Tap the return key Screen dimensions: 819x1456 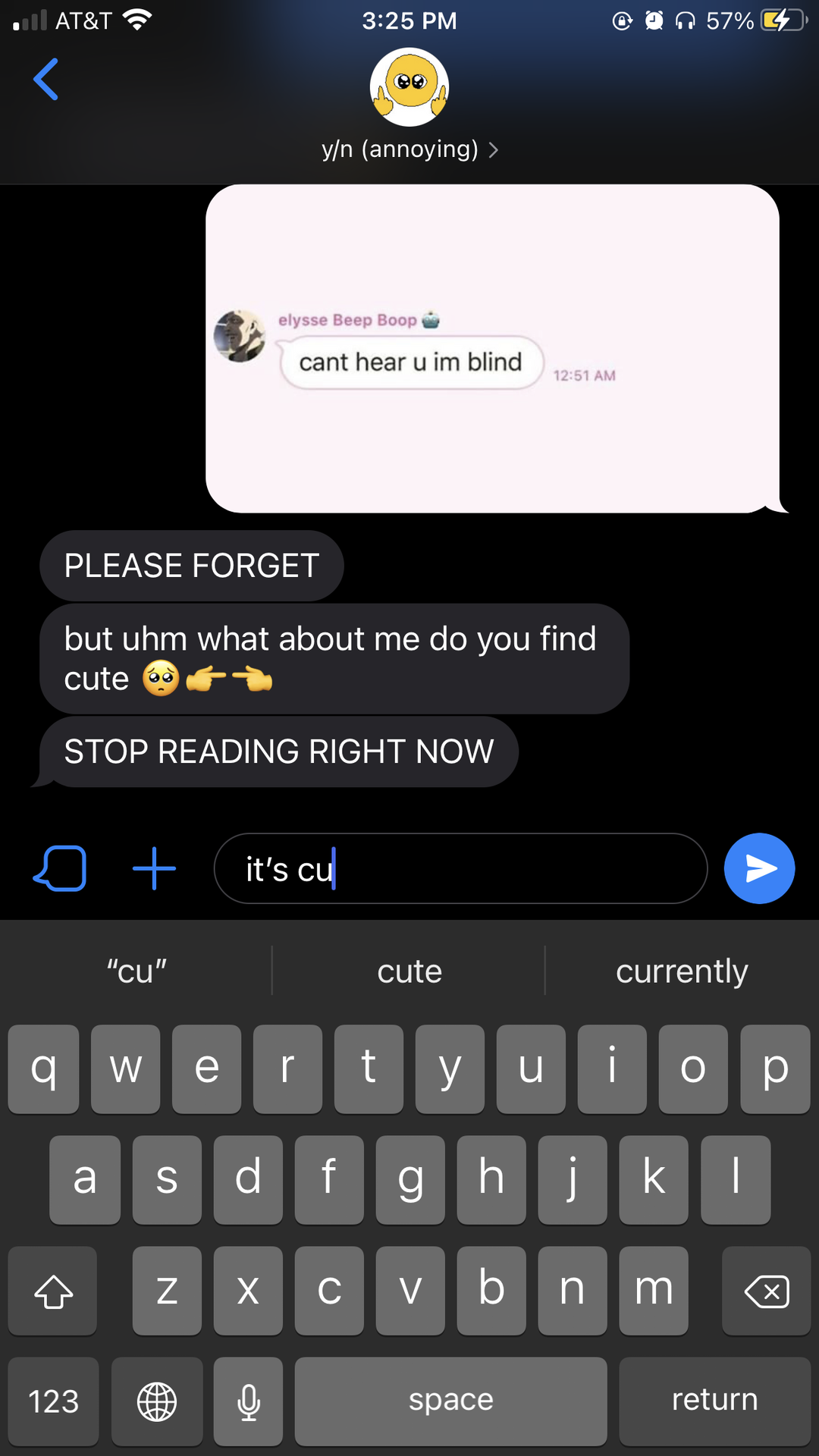point(715,1401)
